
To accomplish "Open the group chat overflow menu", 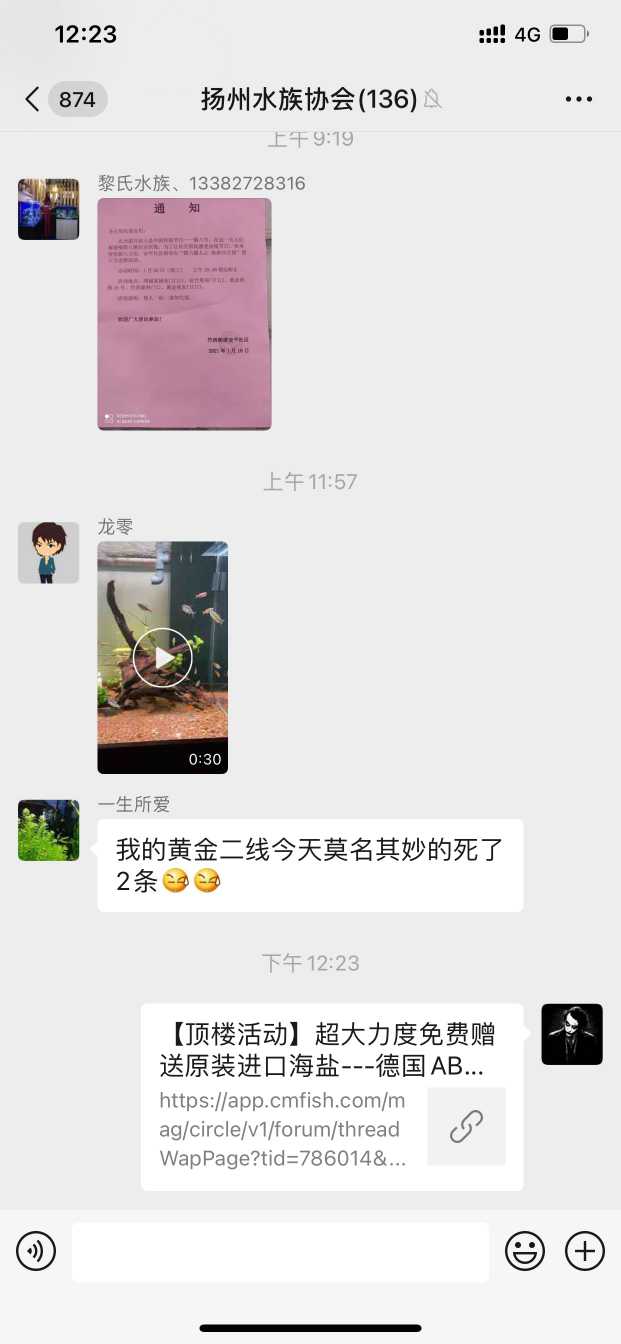I will [x=579, y=99].
